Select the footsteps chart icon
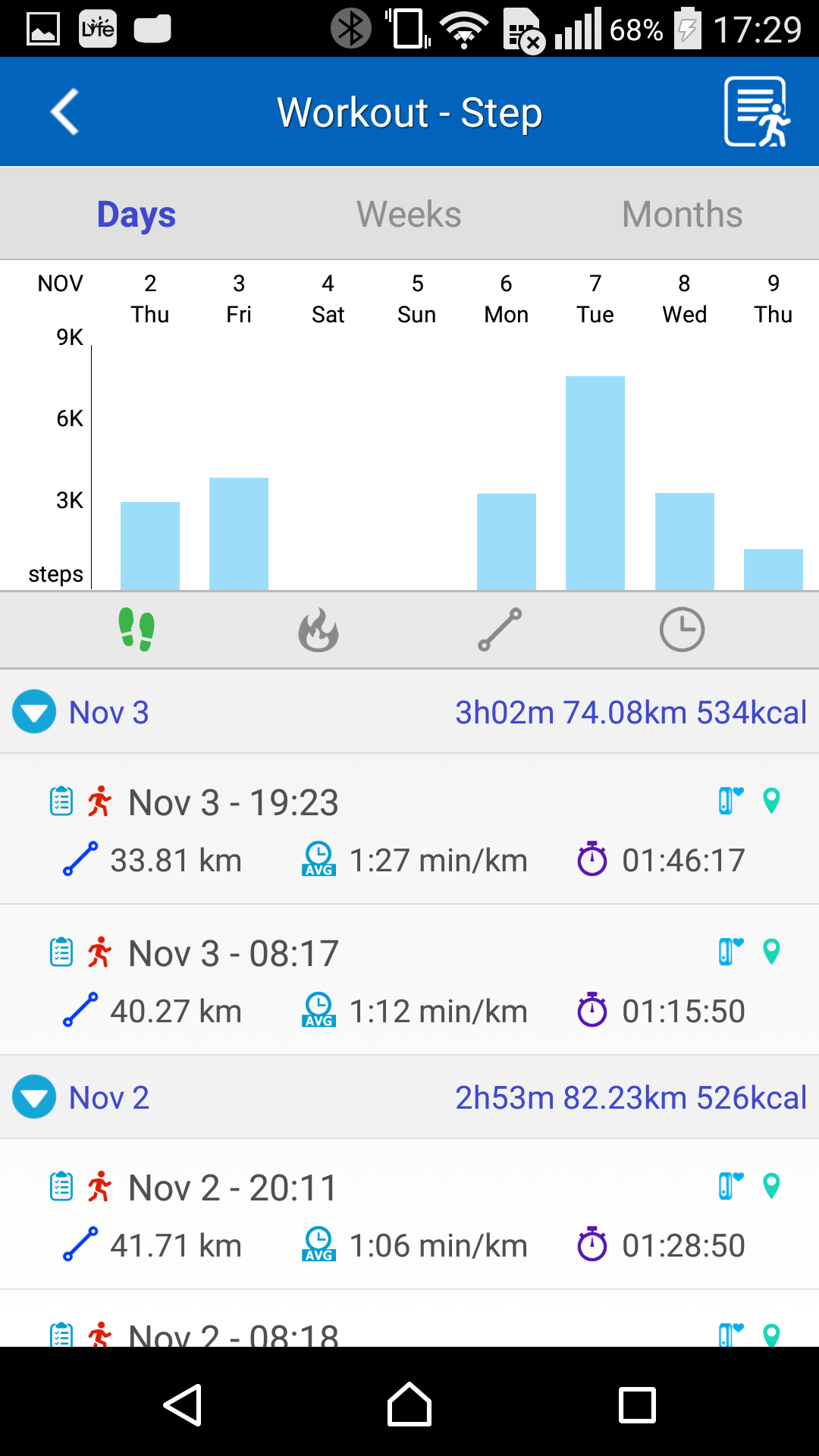Screen dimensions: 819x1456 pos(136,629)
